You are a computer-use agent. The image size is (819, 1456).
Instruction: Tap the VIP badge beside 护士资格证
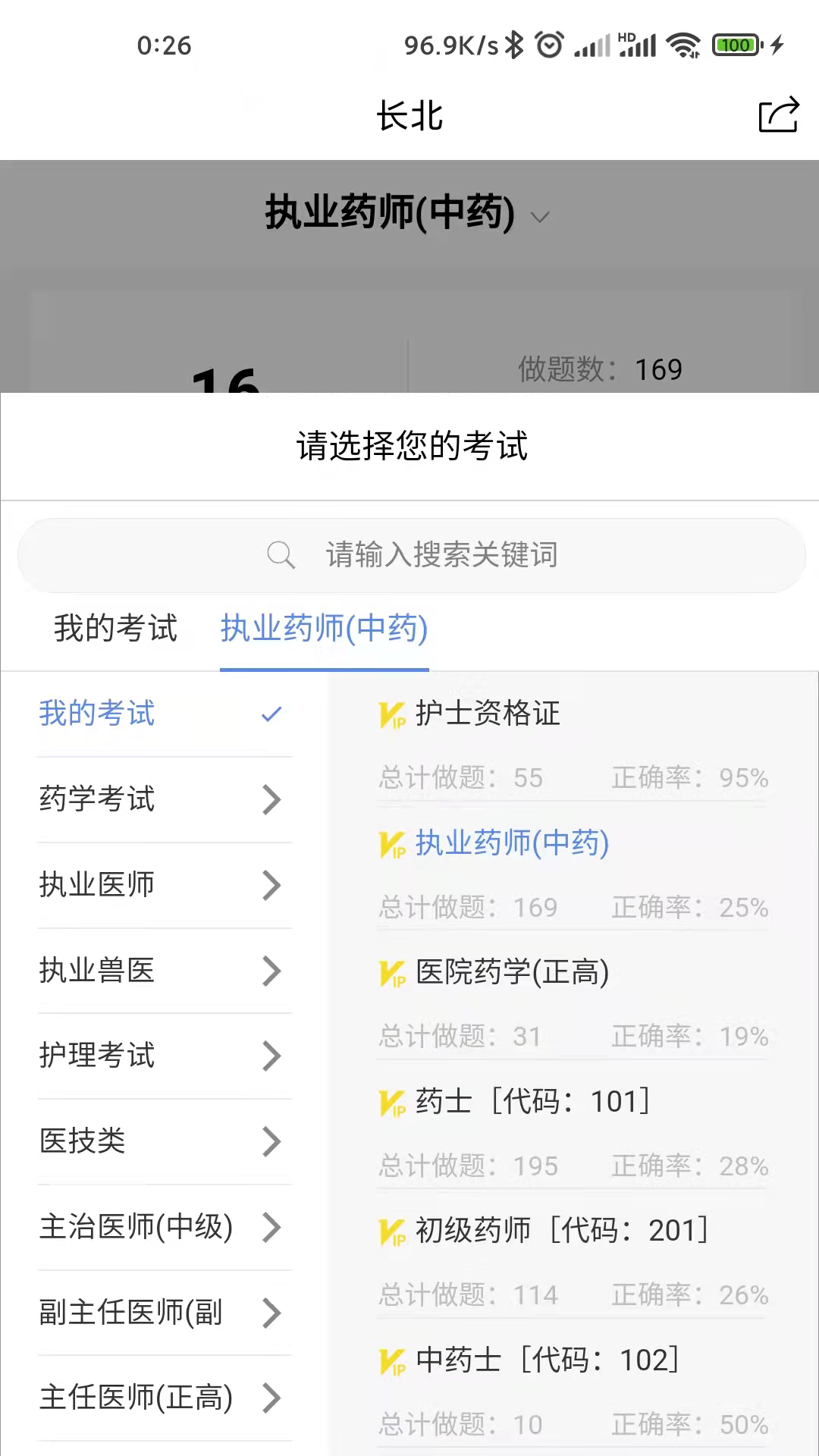394,714
